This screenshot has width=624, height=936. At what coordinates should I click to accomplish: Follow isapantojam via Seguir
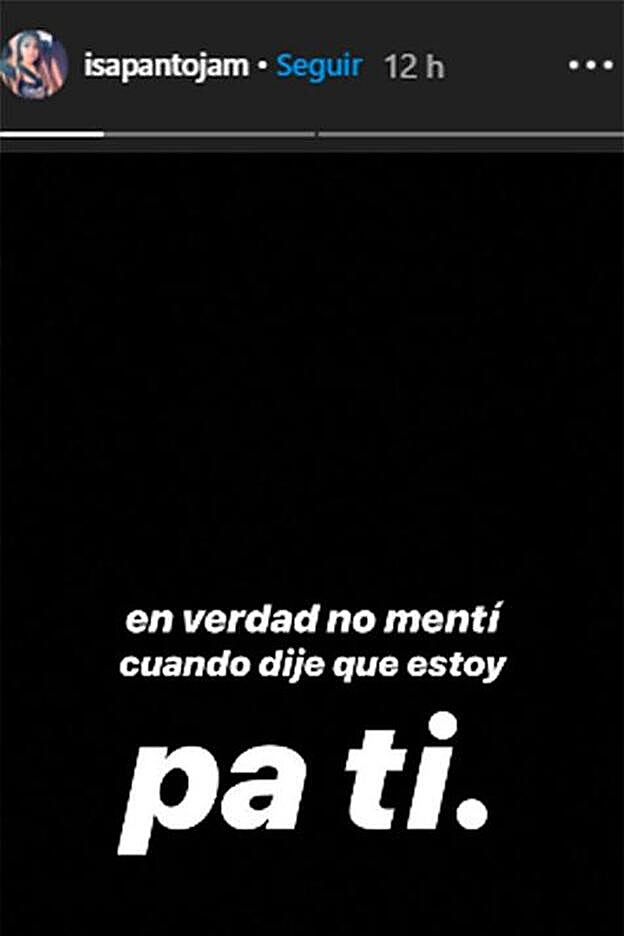318,66
